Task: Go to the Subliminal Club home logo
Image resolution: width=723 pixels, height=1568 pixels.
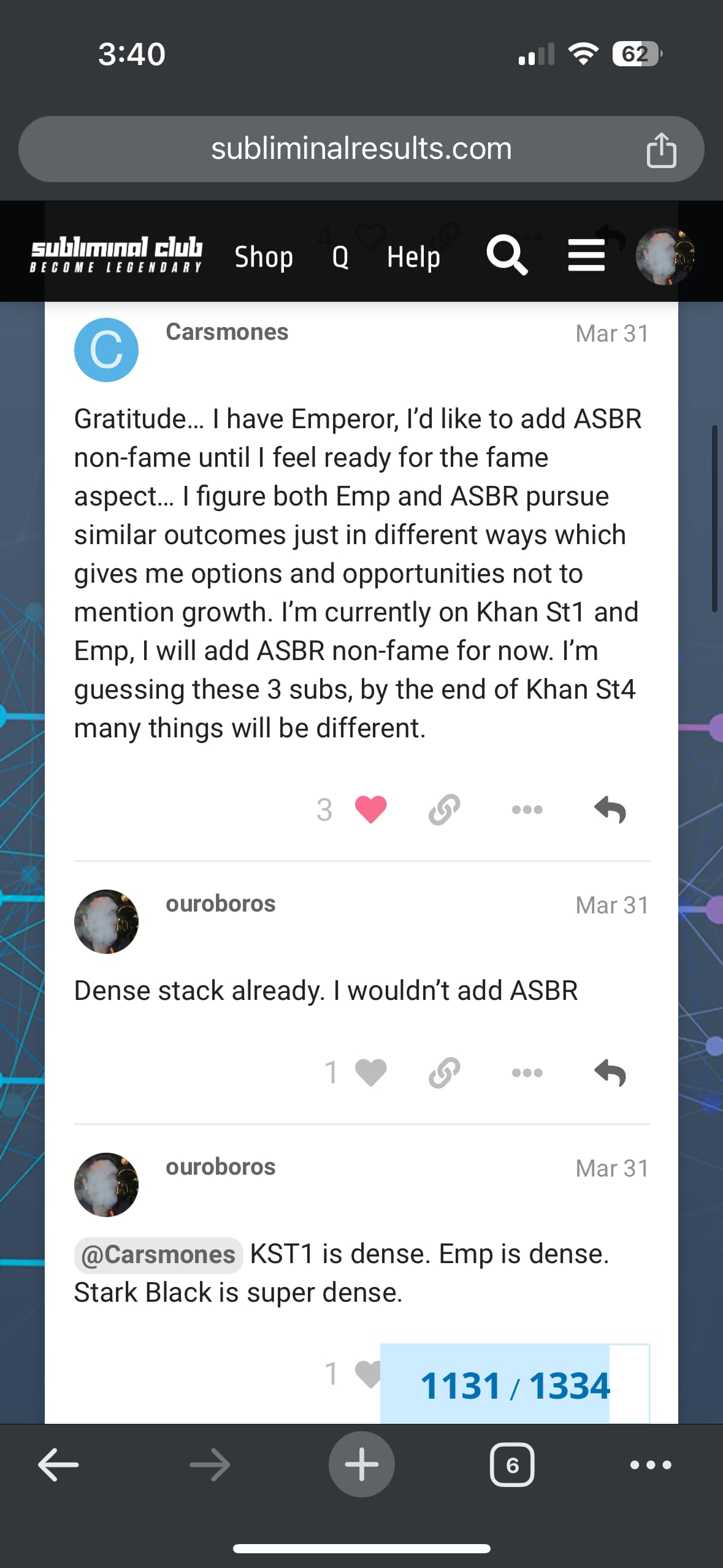Action: pos(117,255)
